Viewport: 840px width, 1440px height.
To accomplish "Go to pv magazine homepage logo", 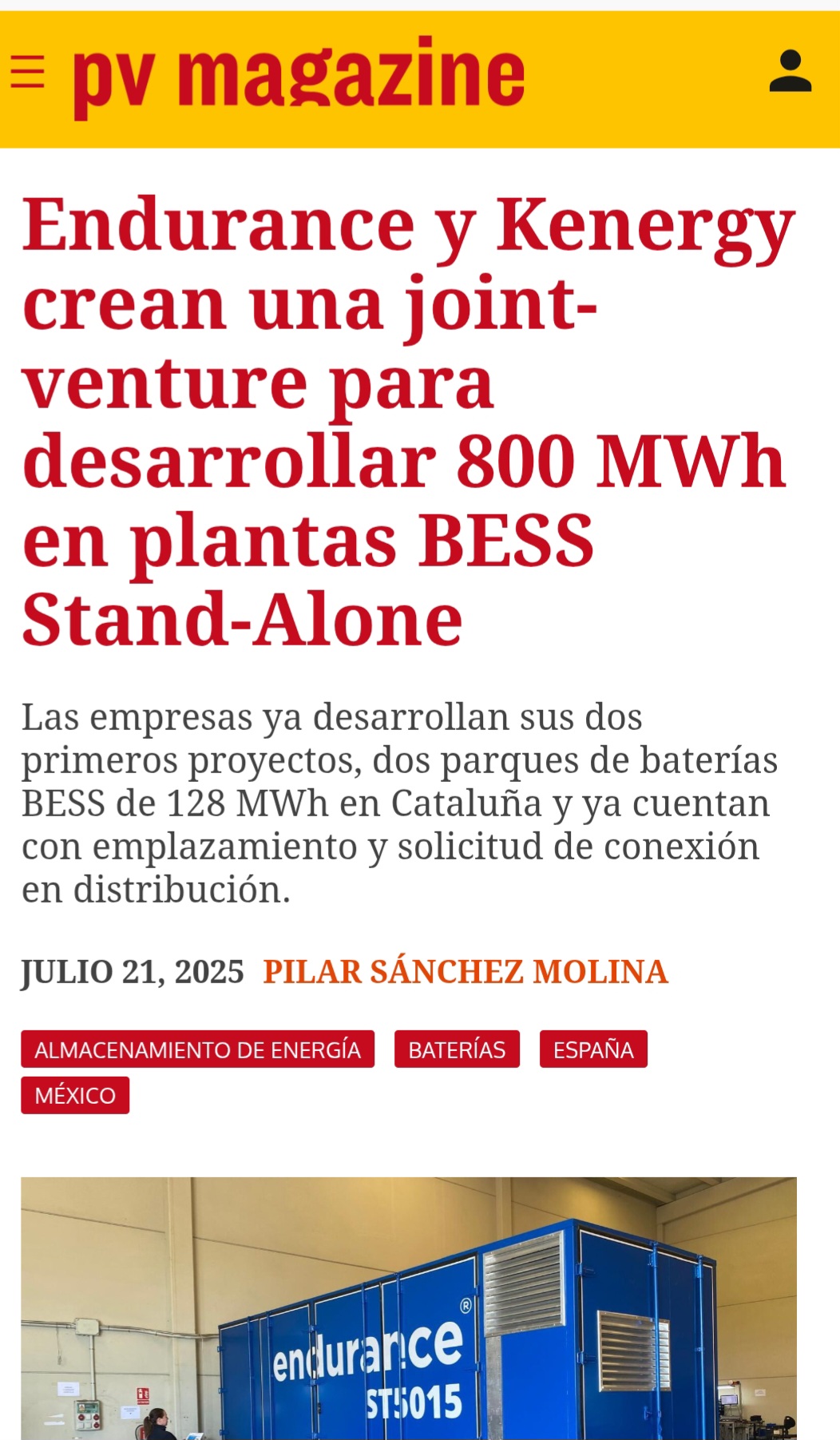I will pos(299,77).
